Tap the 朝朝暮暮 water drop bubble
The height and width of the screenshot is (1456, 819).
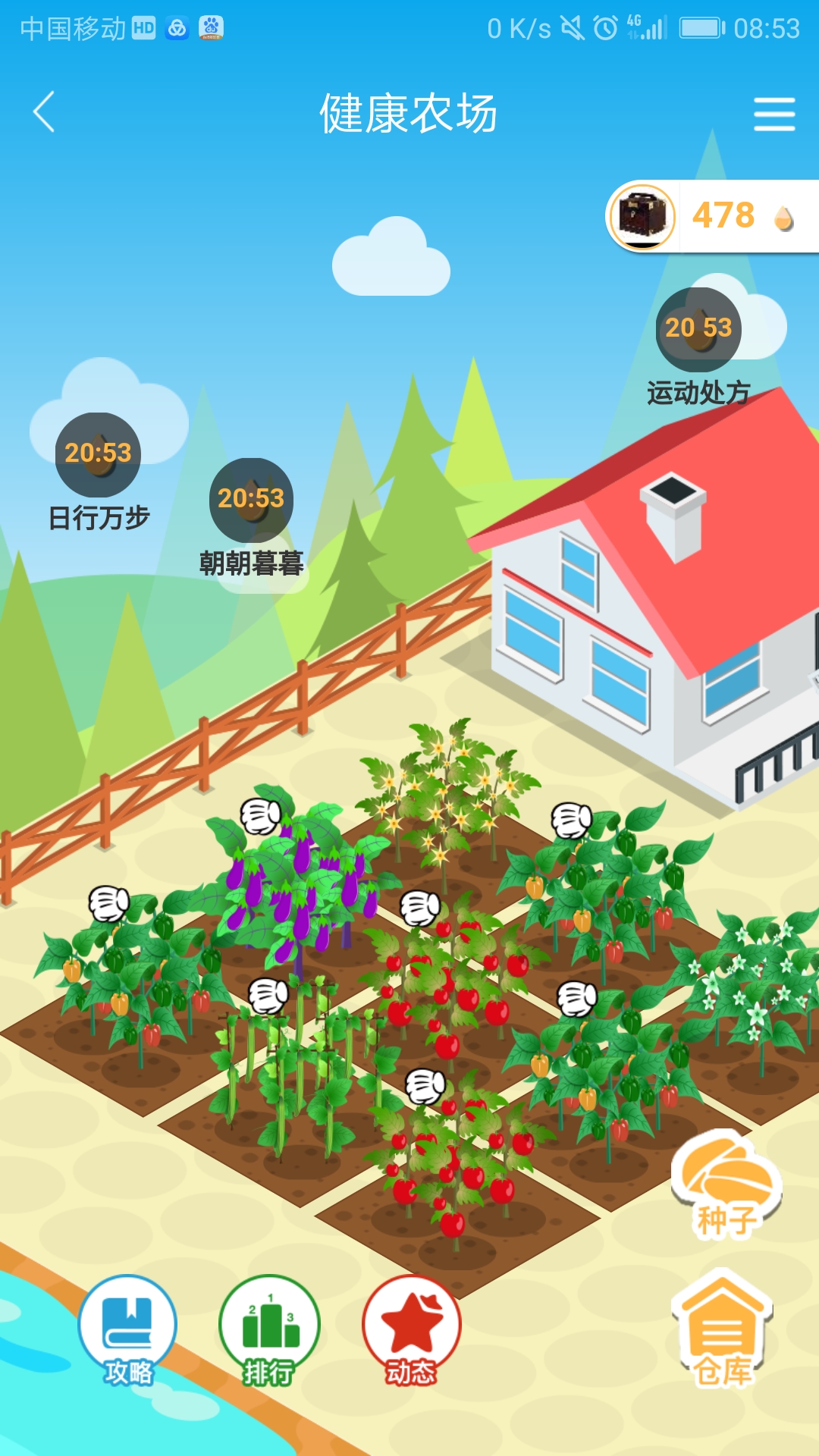pos(251,500)
